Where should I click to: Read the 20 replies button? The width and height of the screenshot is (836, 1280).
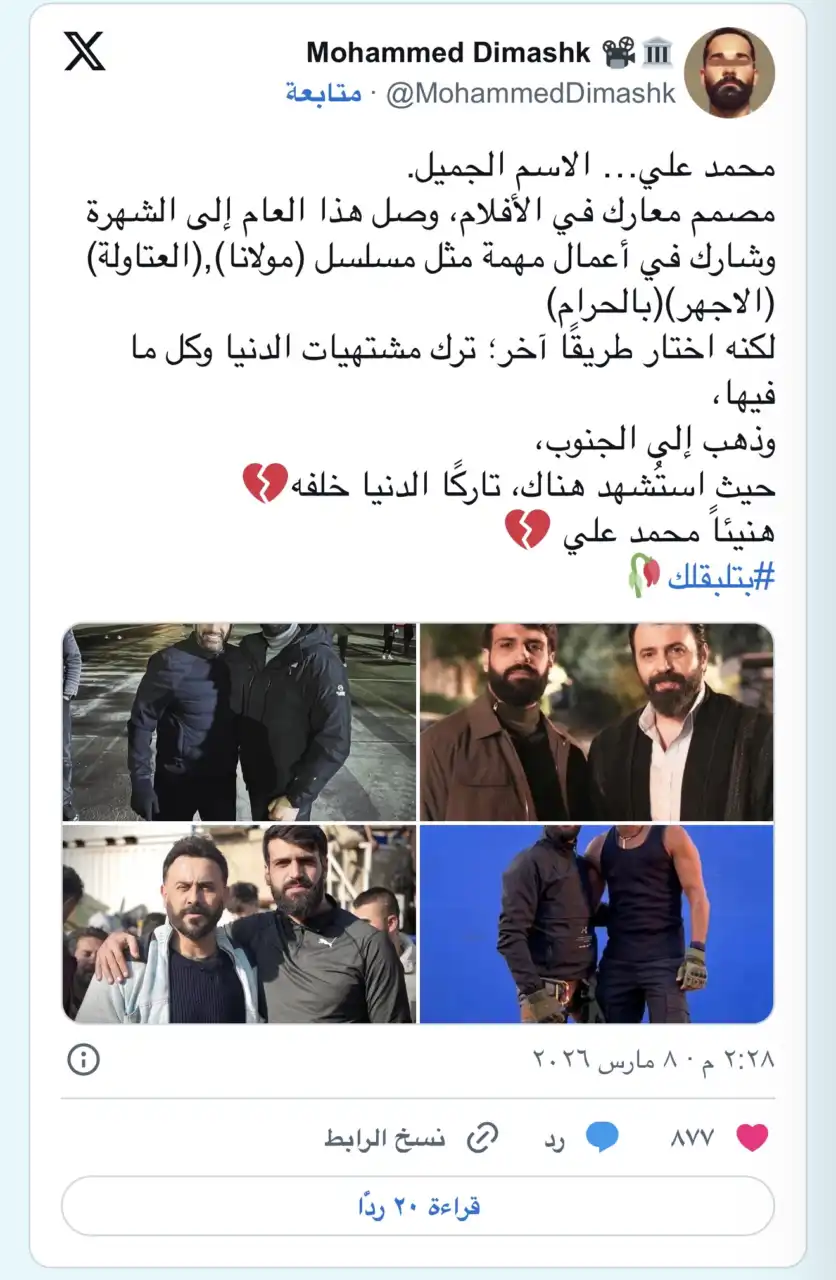[x=418, y=1206]
